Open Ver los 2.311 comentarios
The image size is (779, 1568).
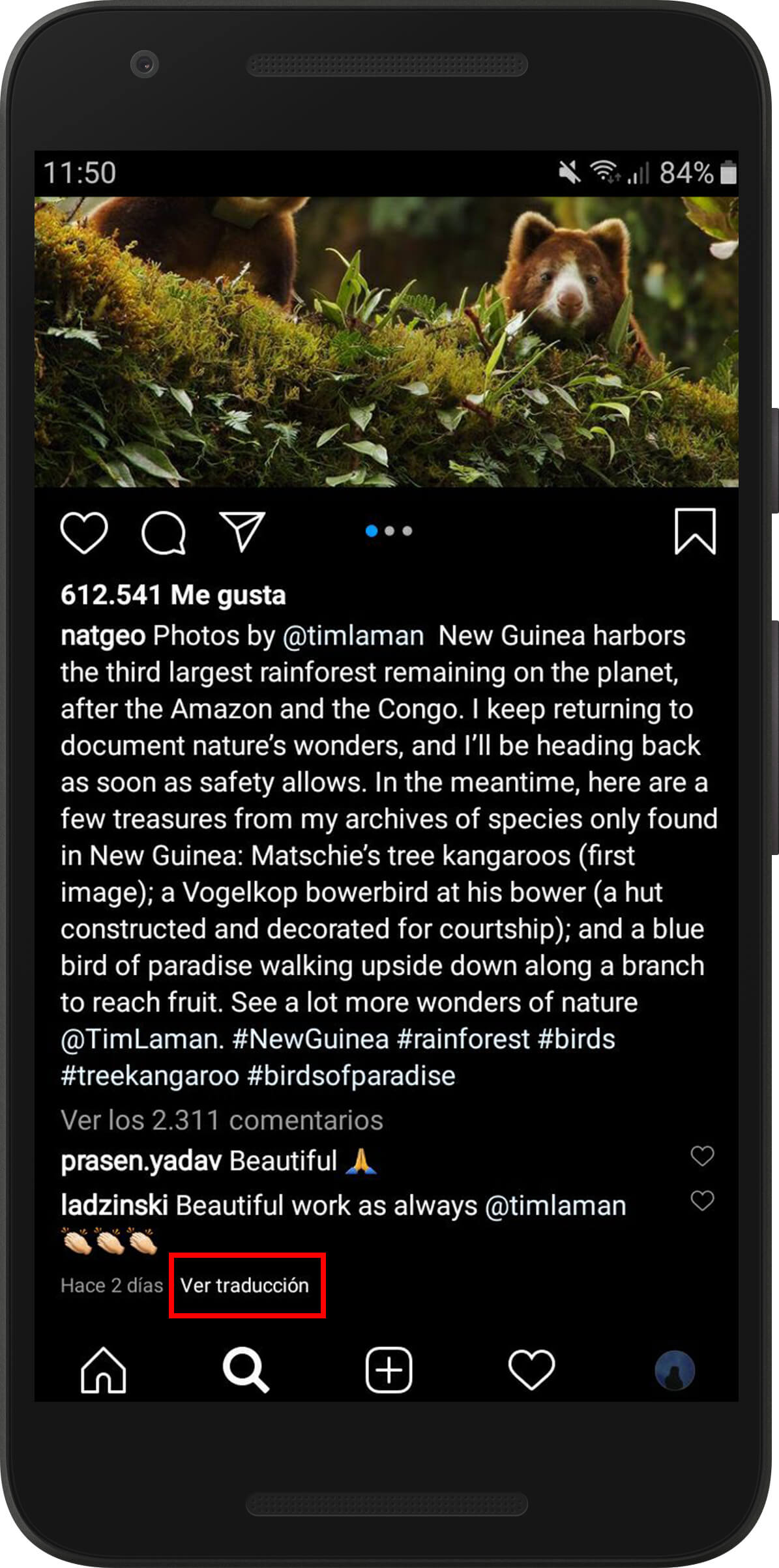pyautogui.click(x=222, y=1120)
